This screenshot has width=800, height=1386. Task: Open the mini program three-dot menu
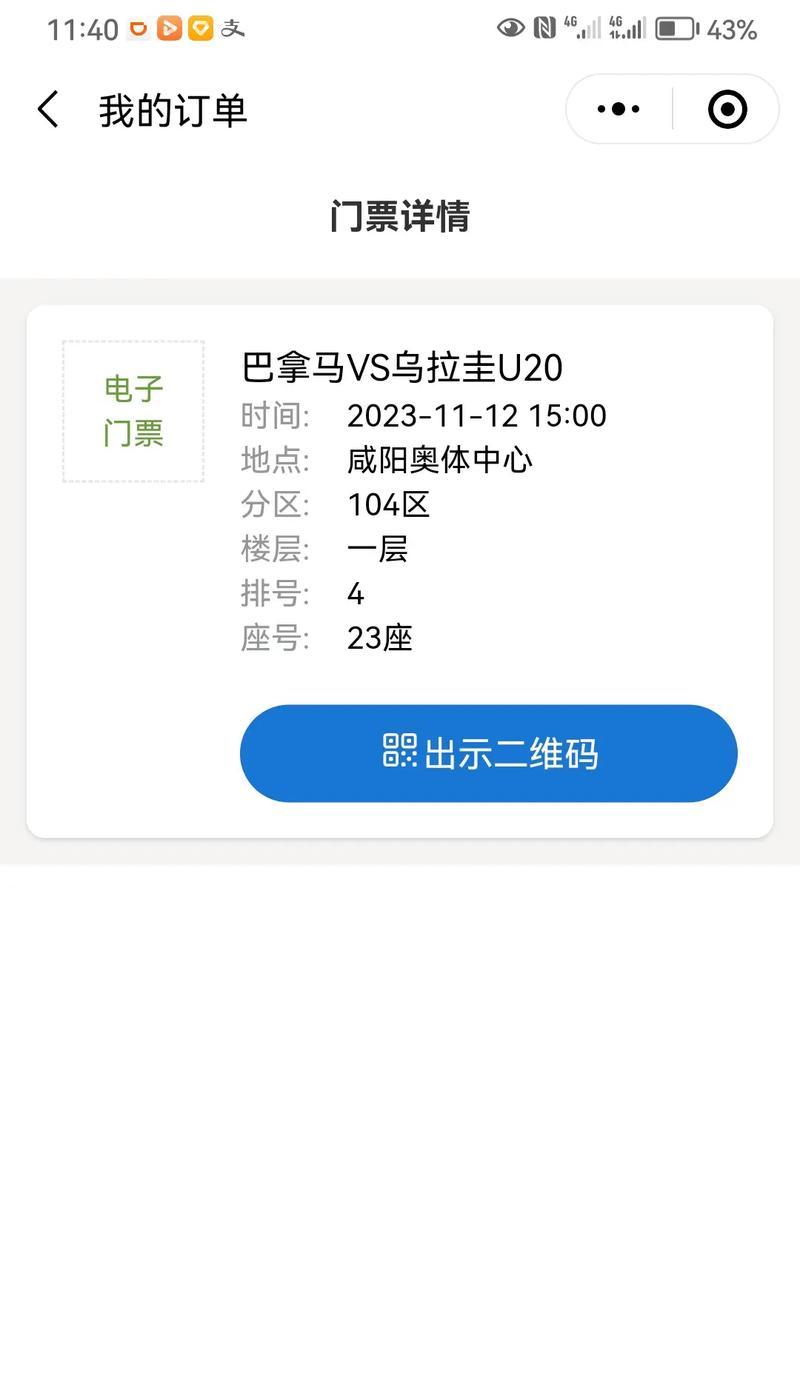coord(618,109)
